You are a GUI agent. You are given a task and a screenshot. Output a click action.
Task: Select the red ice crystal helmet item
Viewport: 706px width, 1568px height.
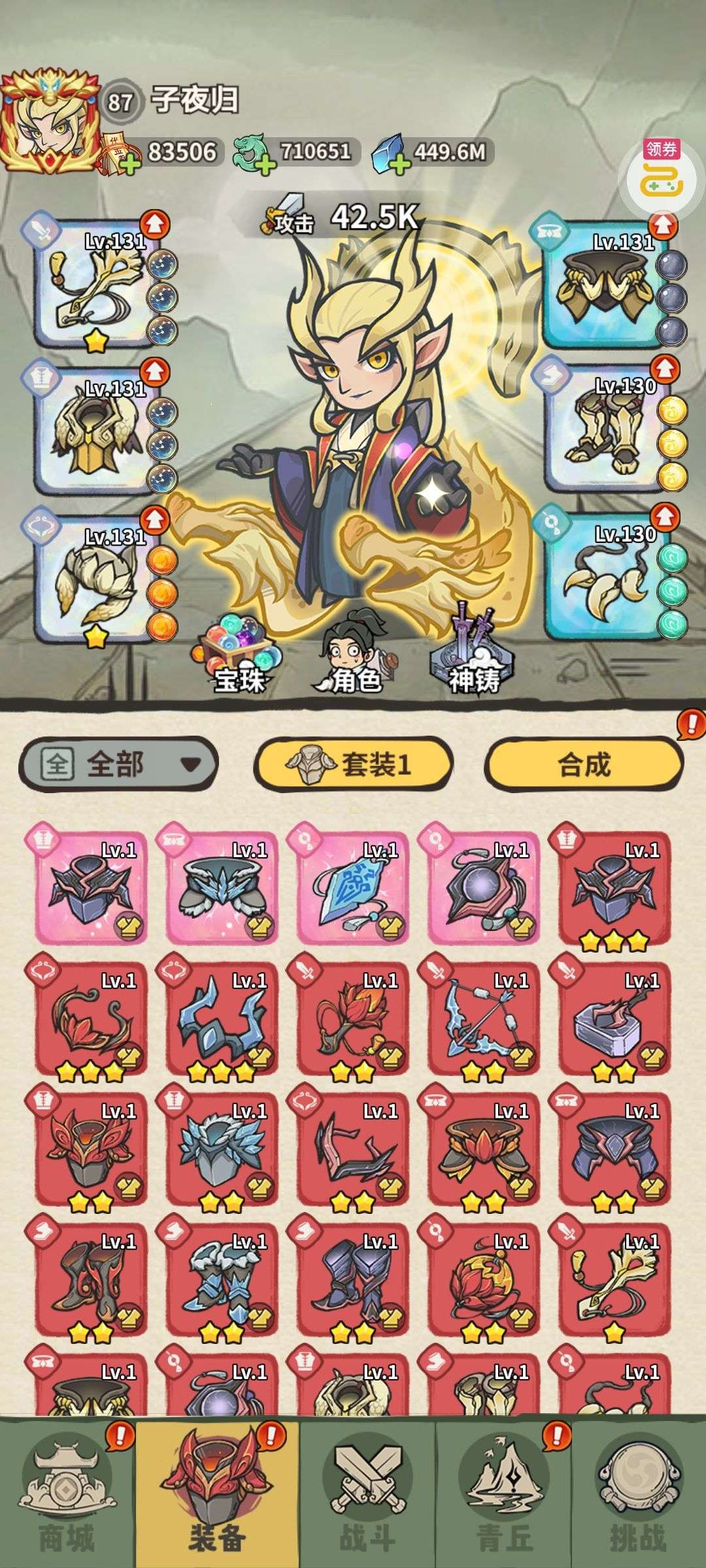[x=223, y=1149]
